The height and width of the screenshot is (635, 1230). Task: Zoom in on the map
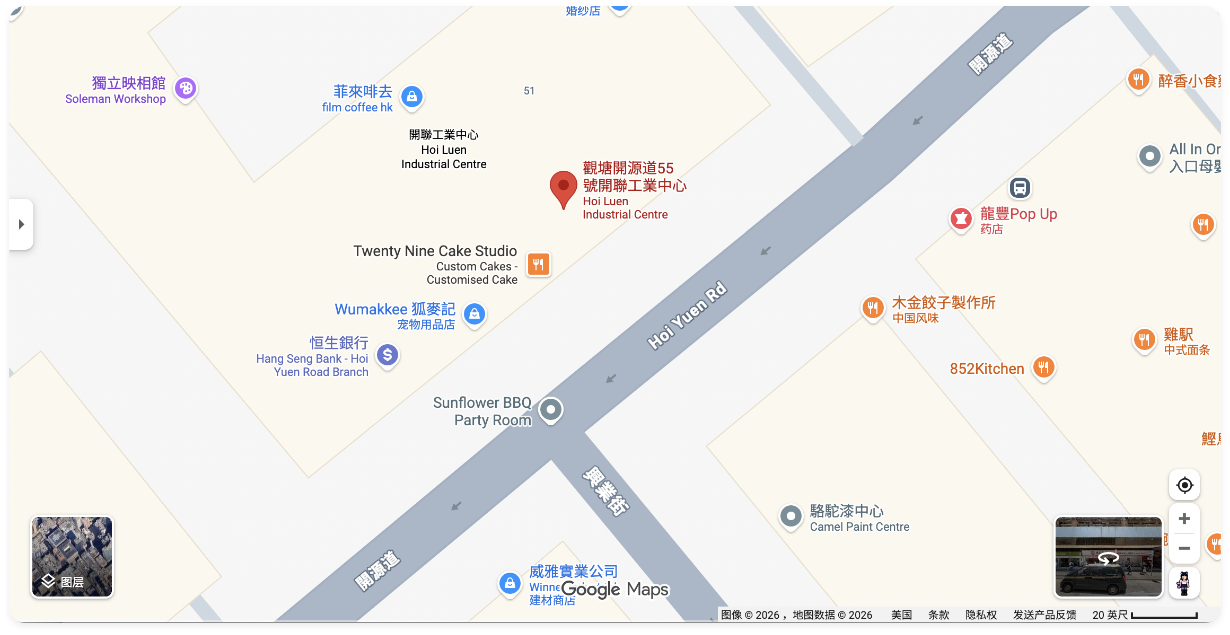click(x=1184, y=519)
